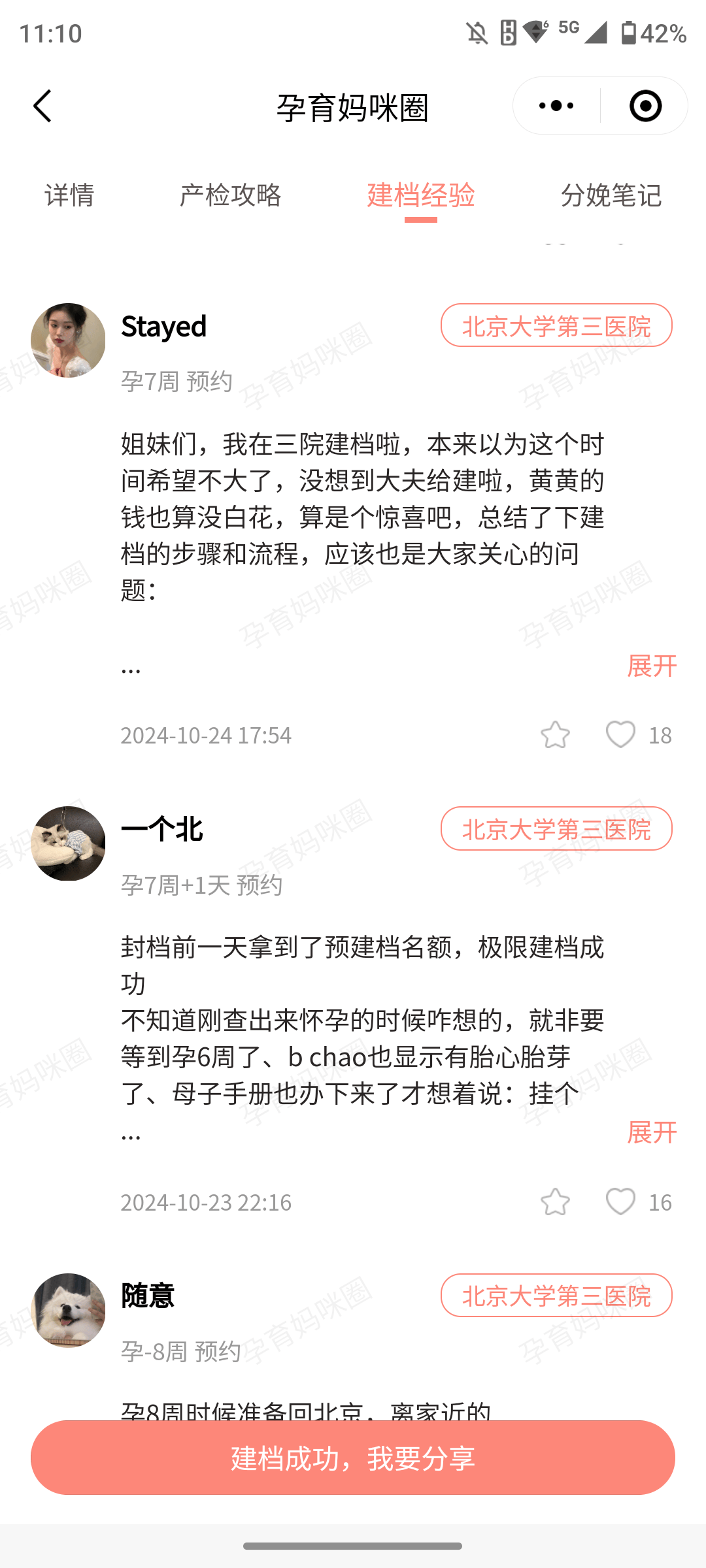Expand 一个北's post with 展开
The height and width of the screenshot is (1568, 706).
pos(651,1132)
